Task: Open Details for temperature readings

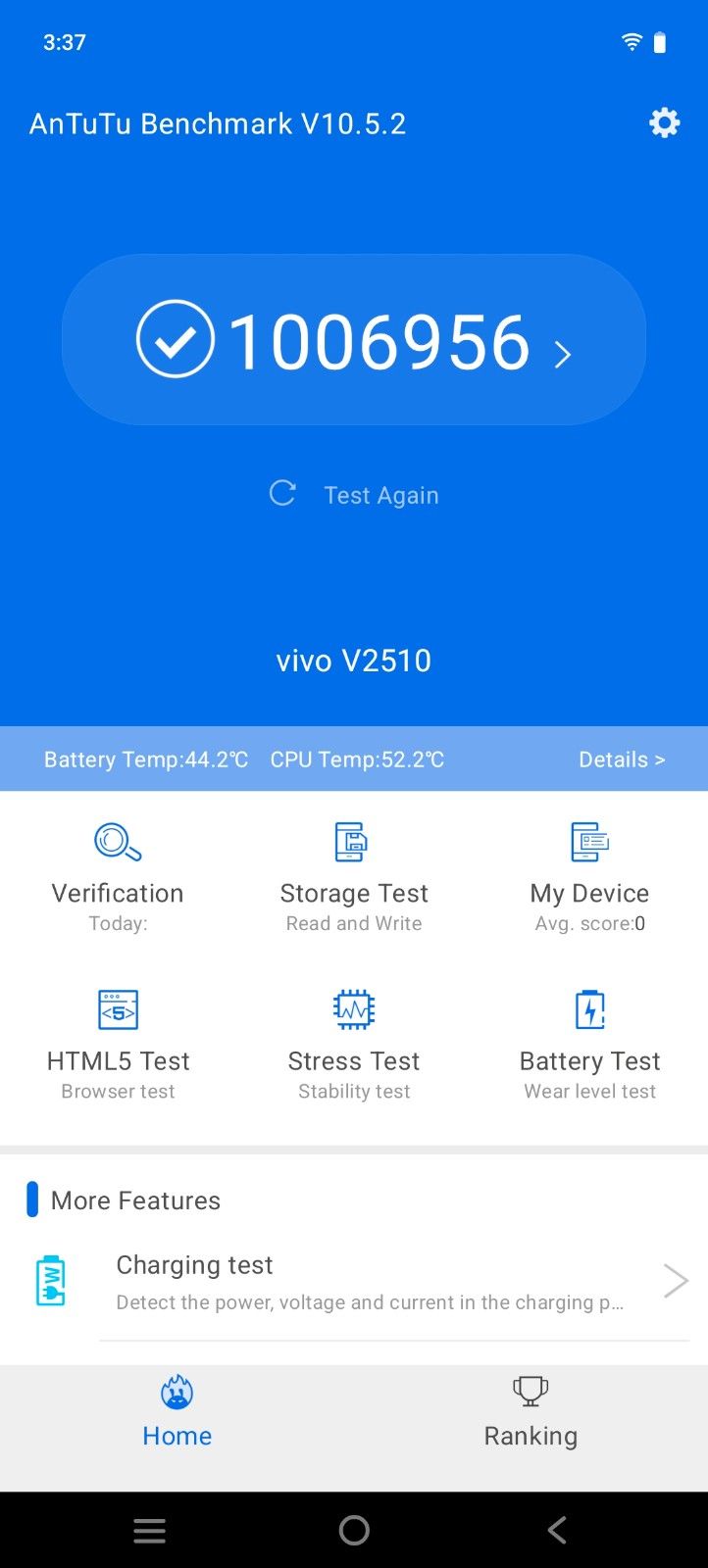Action: (x=621, y=759)
